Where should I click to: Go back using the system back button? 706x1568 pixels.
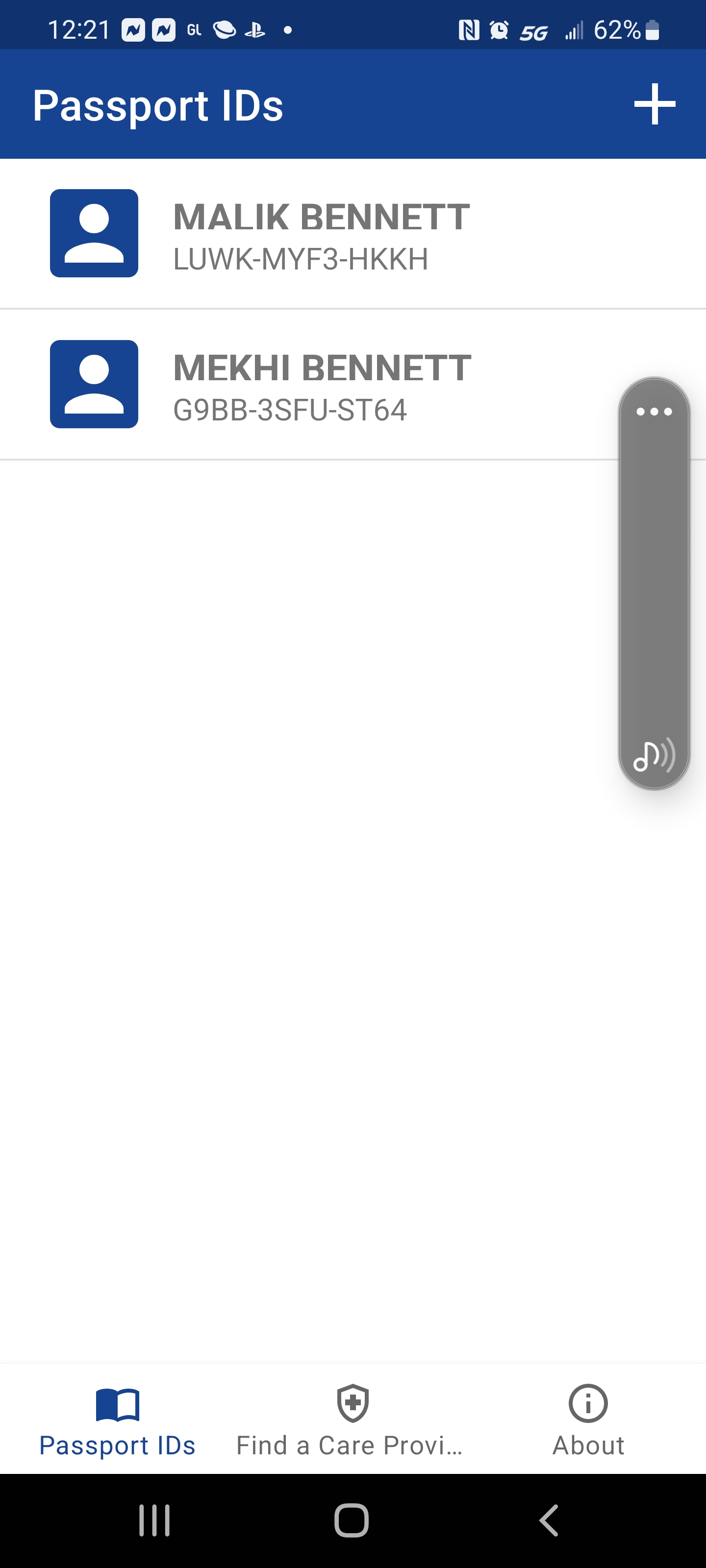pyautogui.click(x=549, y=1520)
